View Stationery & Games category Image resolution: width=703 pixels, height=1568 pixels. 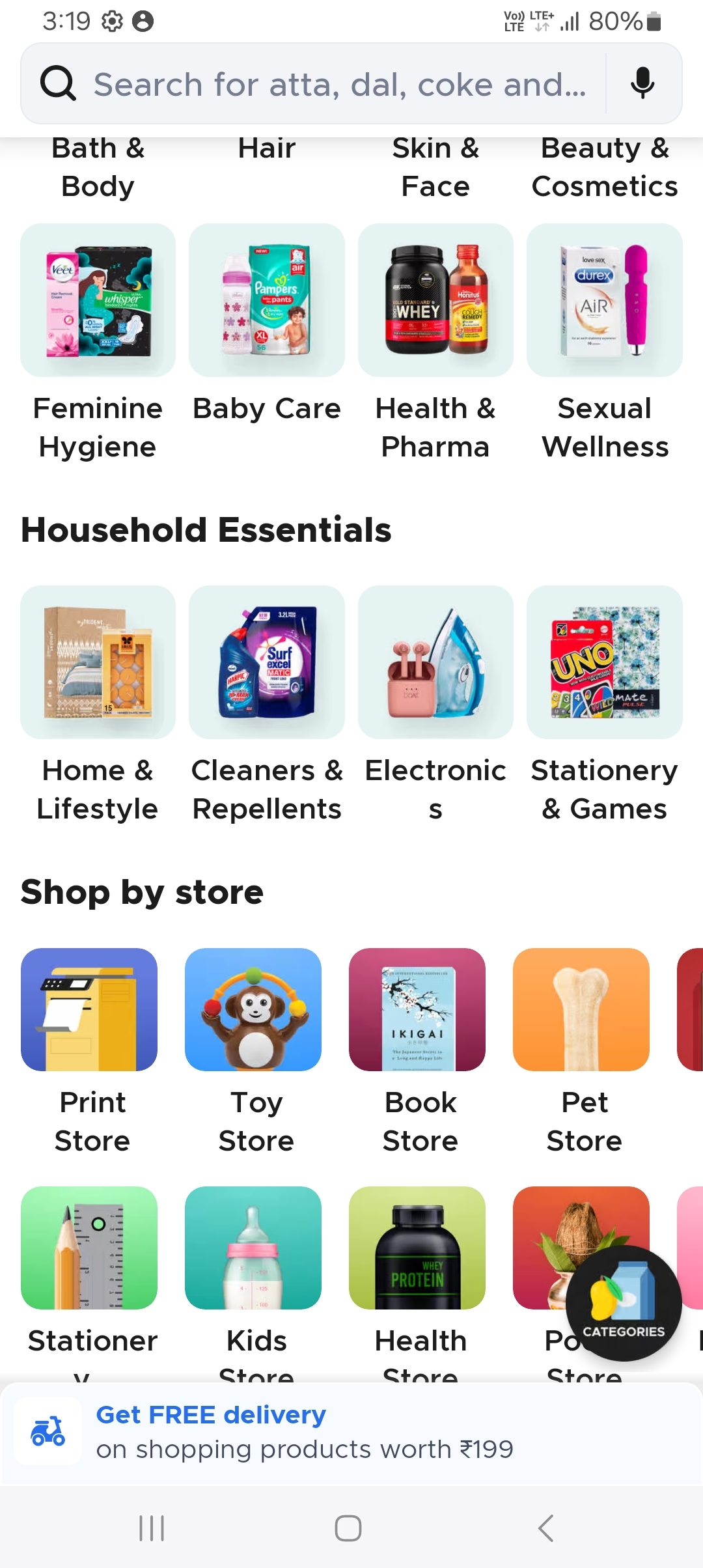tap(604, 662)
